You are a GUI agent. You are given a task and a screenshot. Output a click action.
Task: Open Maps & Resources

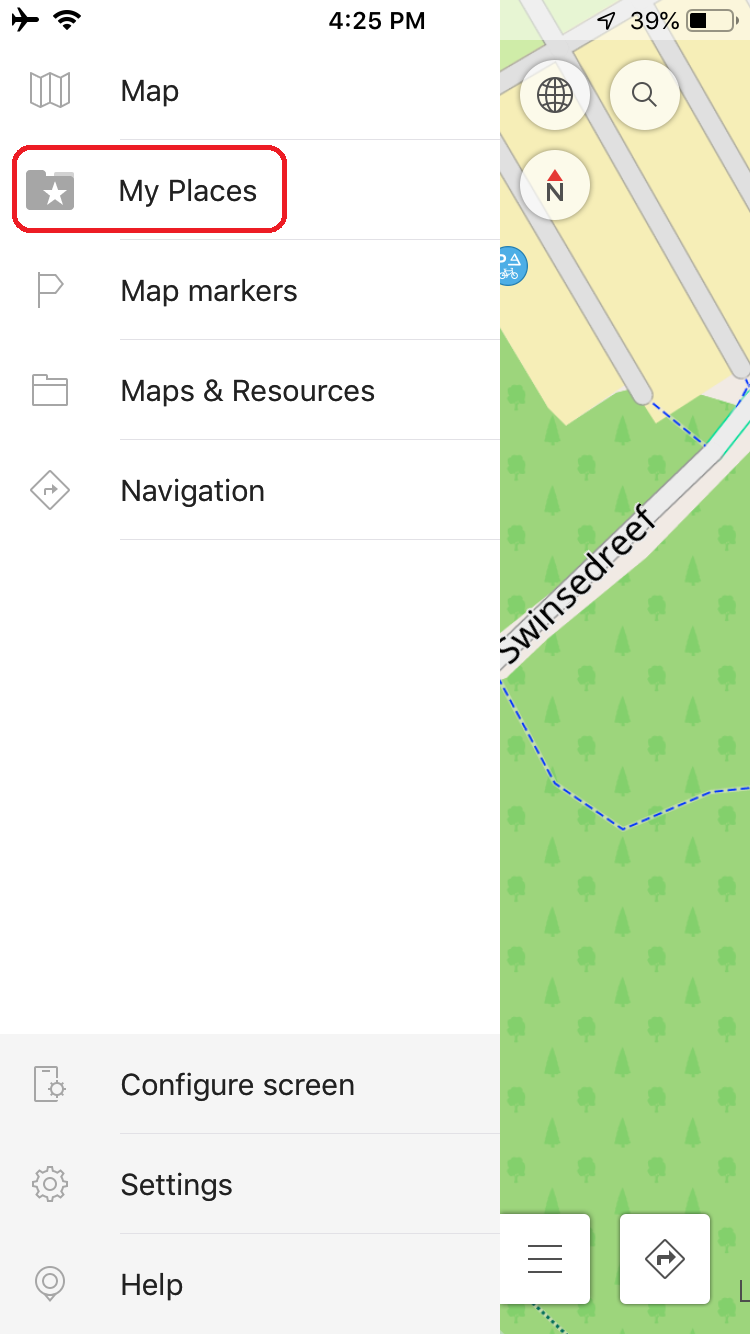(x=247, y=391)
